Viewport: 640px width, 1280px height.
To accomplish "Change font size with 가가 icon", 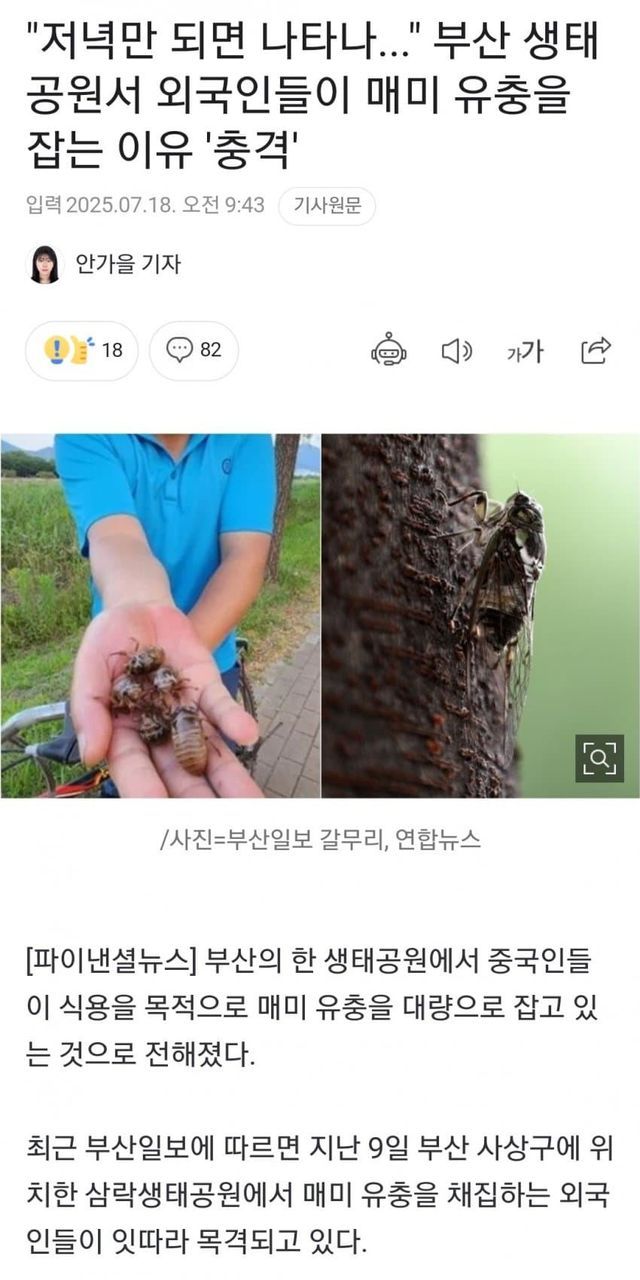I will 525,350.
